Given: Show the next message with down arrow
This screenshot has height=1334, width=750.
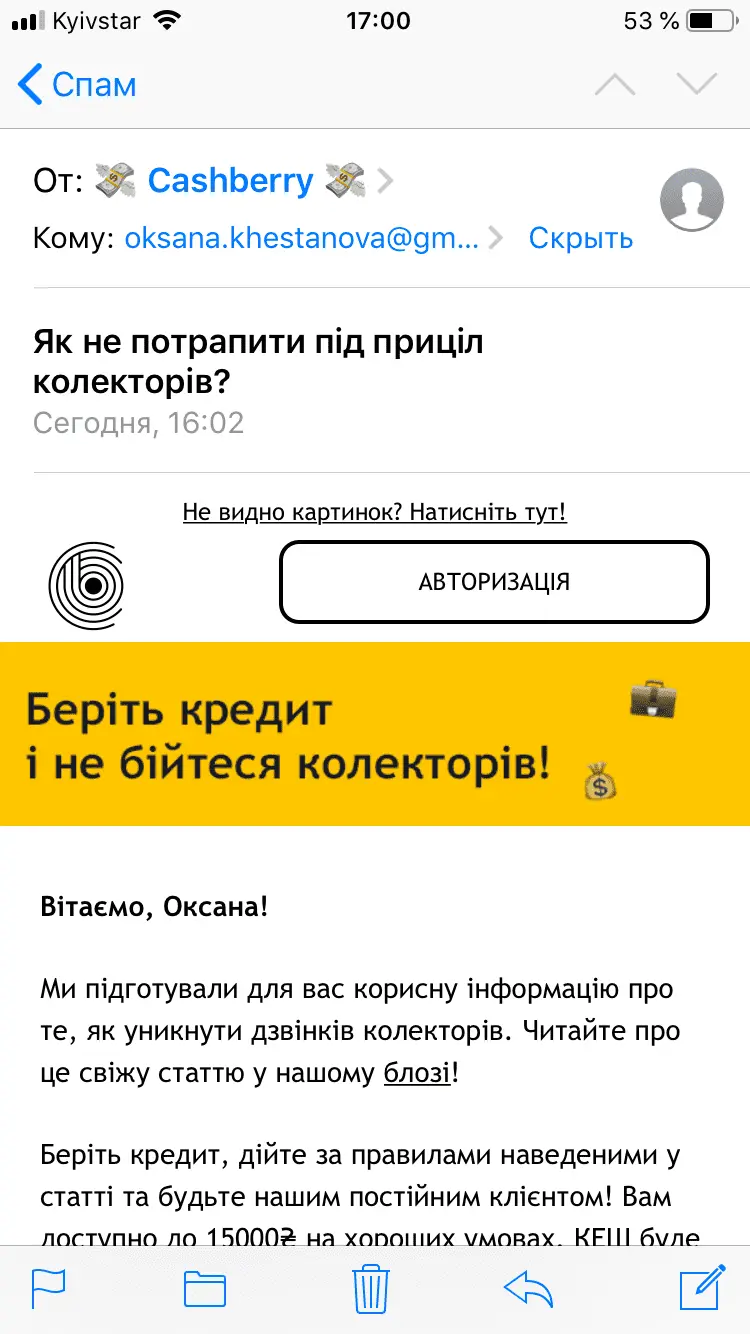Looking at the screenshot, I should click(697, 85).
